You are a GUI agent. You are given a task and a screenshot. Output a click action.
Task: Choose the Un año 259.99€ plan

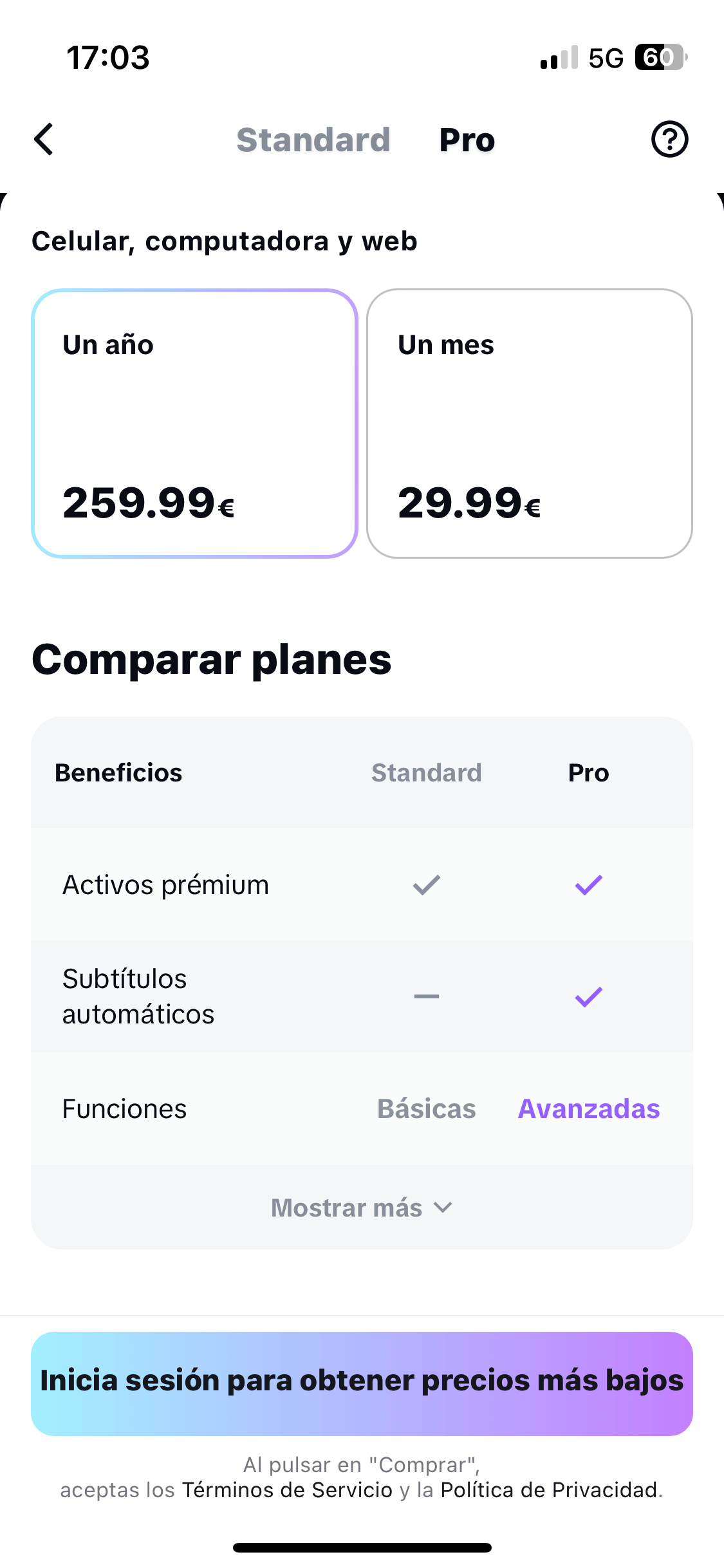click(194, 423)
